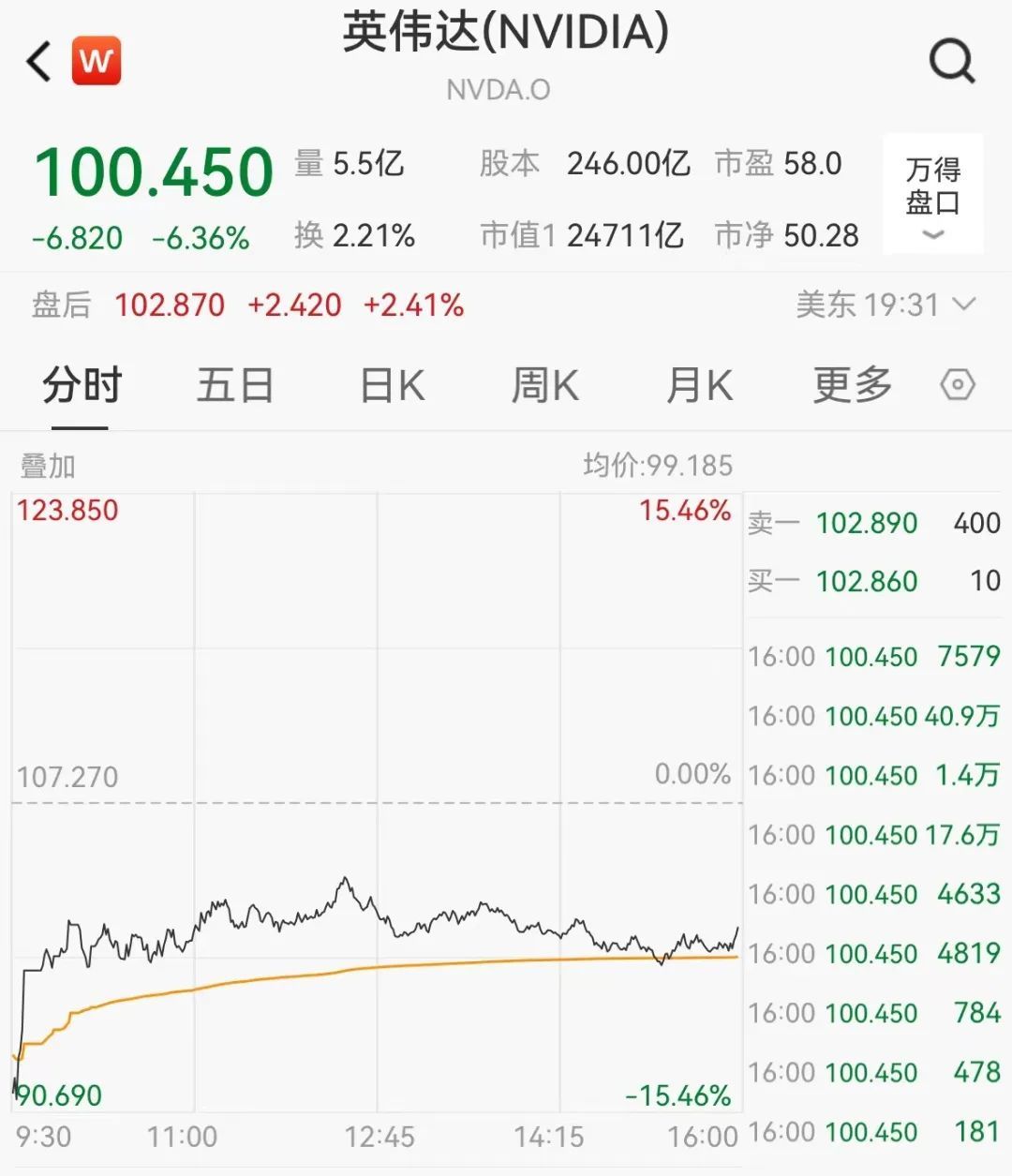
Task: Open the red W Wind icon
Action: pyautogui.click(x=97, y=62)
